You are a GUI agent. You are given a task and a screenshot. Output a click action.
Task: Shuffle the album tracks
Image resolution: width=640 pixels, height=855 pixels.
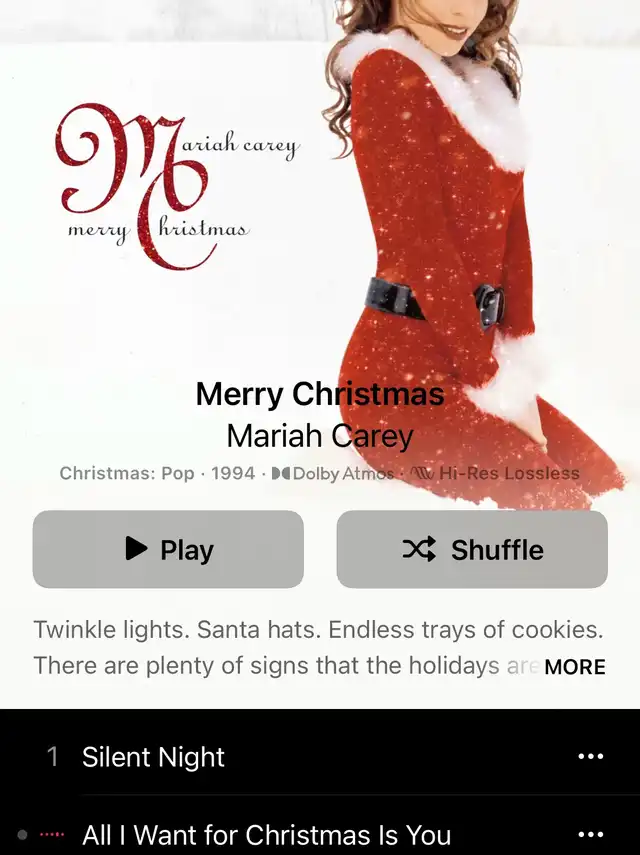tap(472, 549)
